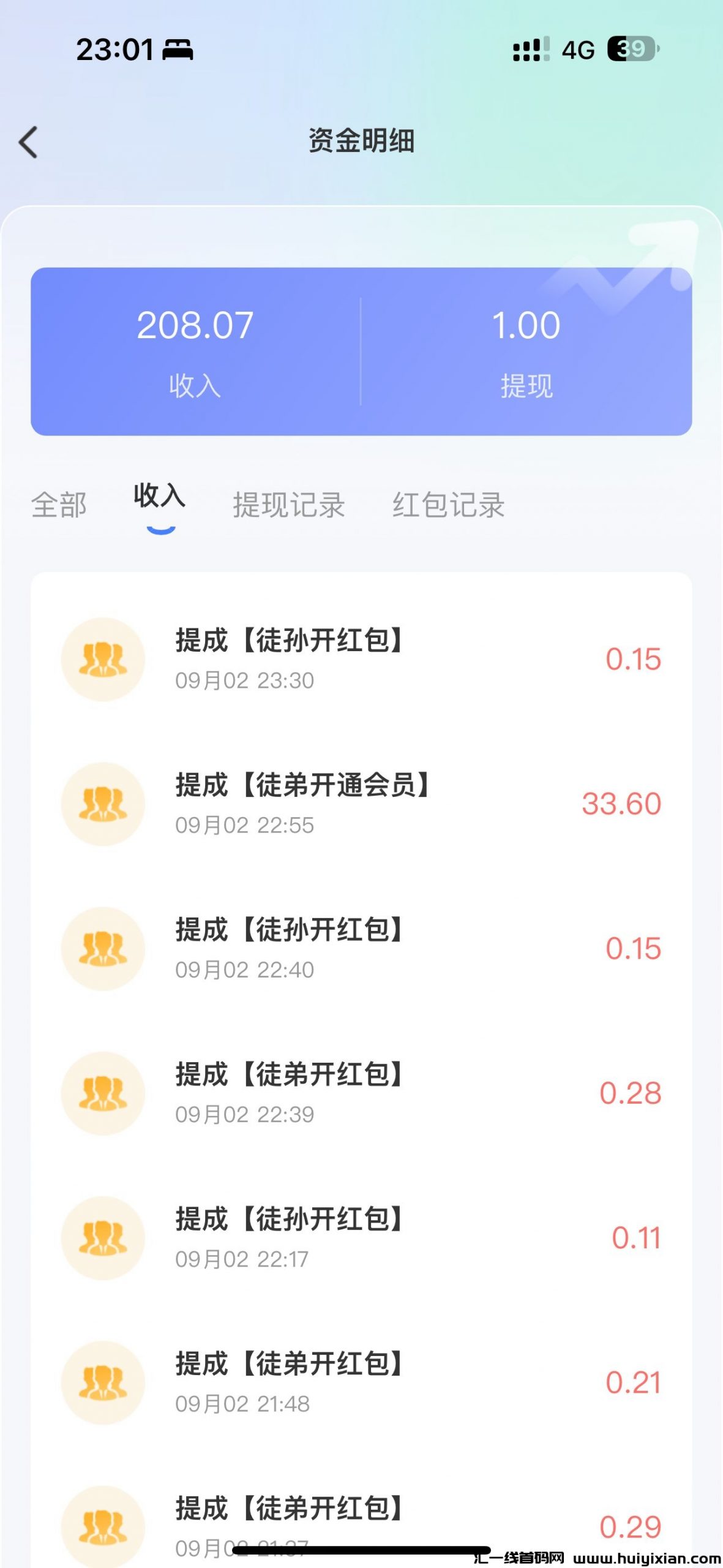Click the 1.00 withdrawal total
723x1568 pixels.
tap(525, 325)
